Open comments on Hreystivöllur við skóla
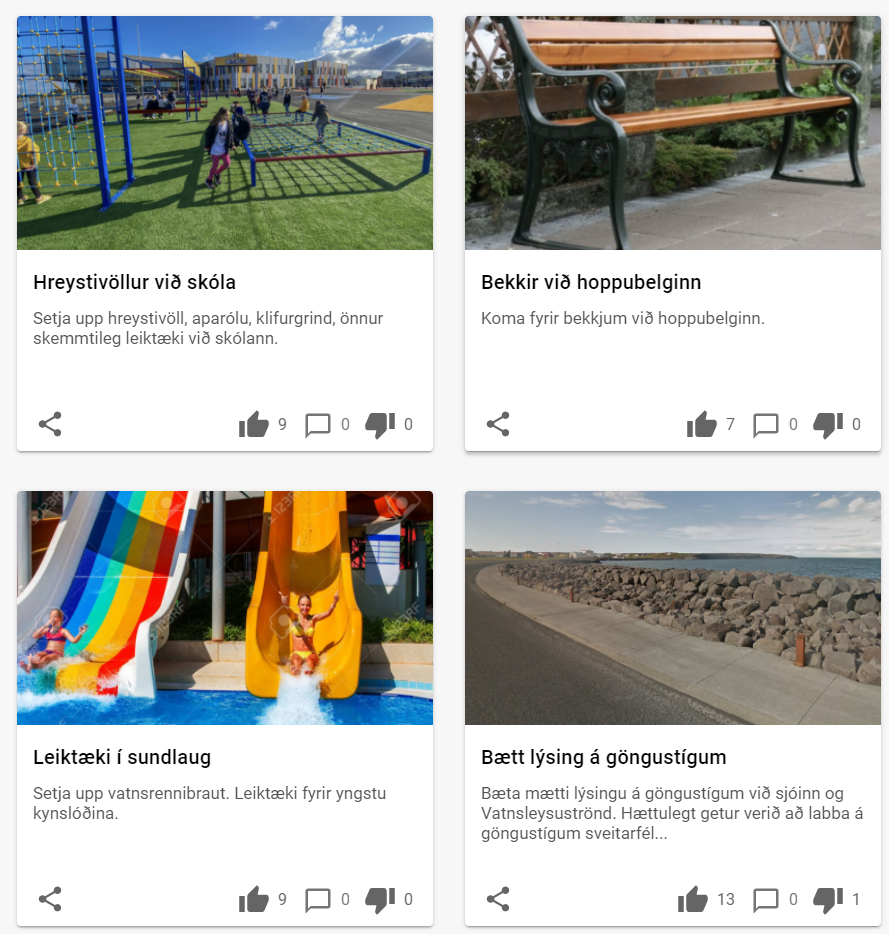889x934 pixels. coord(318,425)
